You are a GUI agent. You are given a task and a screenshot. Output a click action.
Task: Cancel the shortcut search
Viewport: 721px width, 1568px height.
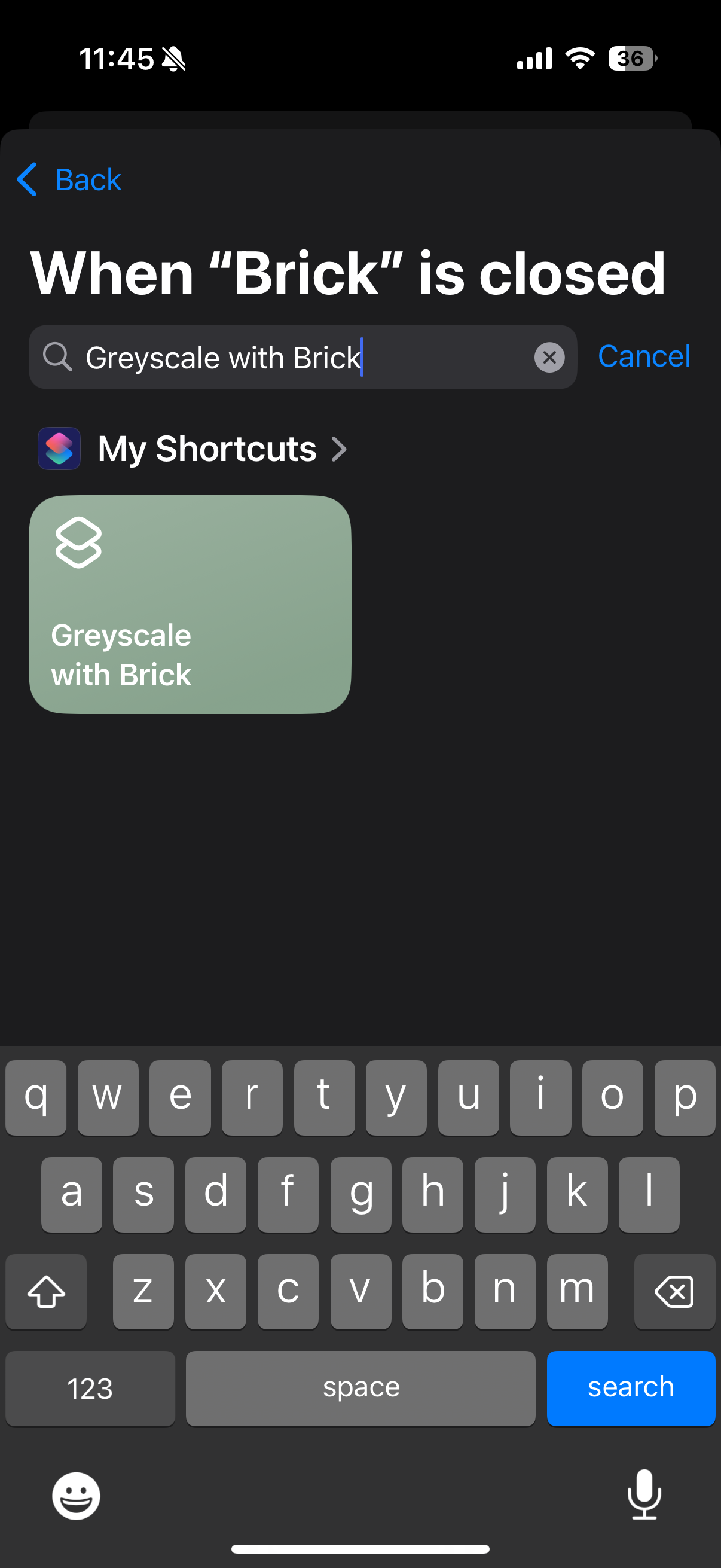tap(644, 356)
